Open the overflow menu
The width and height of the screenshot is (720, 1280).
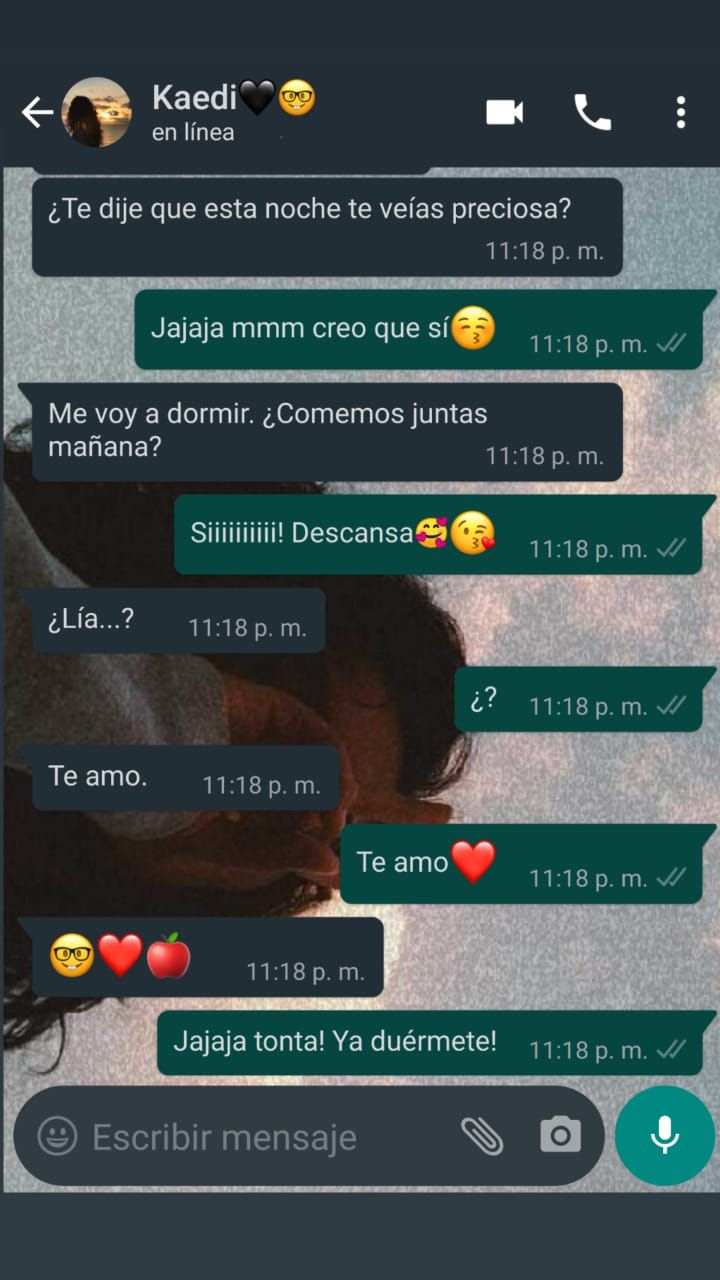[680, 113]
